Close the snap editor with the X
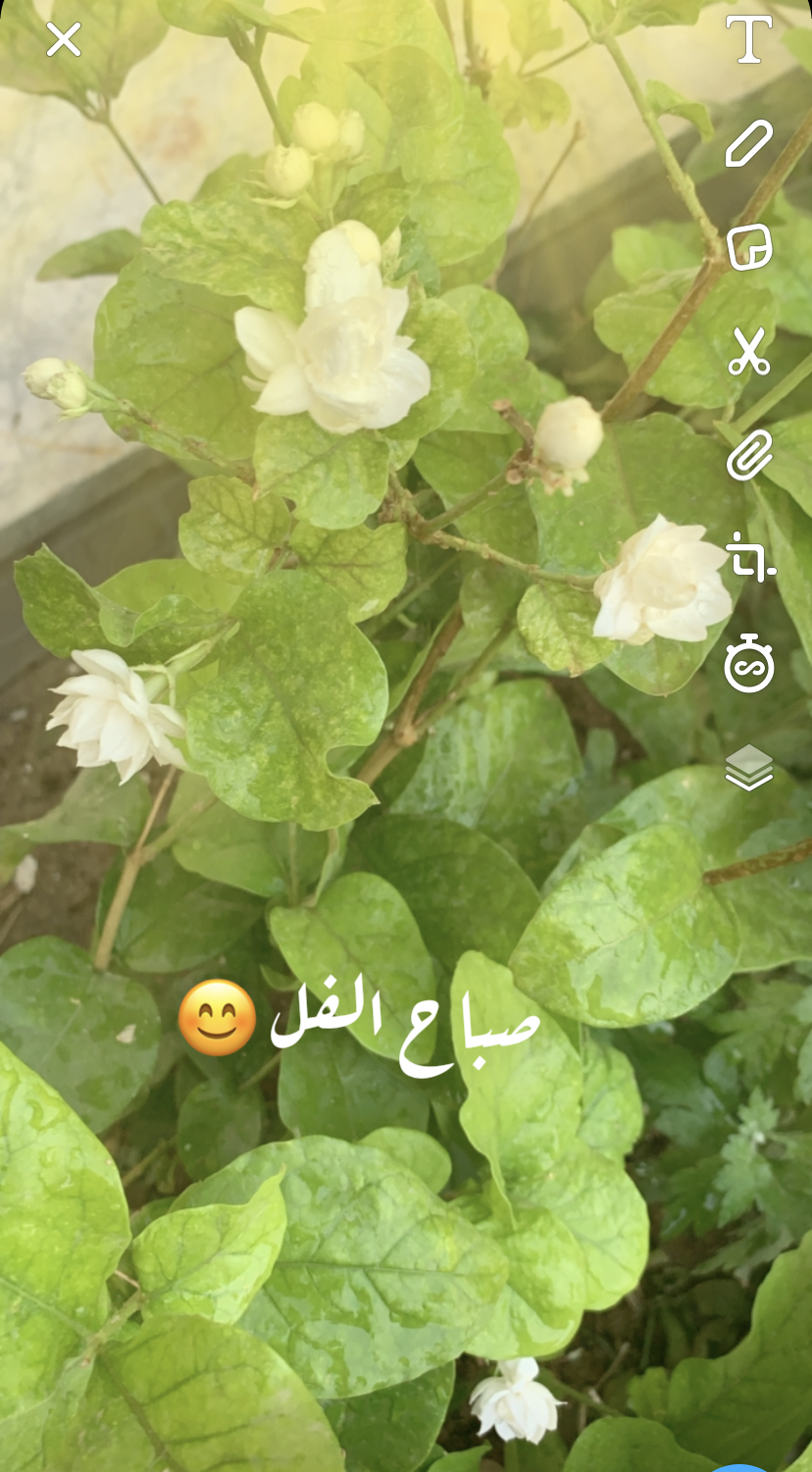812x1472 pixels. [x=64, y=39]
